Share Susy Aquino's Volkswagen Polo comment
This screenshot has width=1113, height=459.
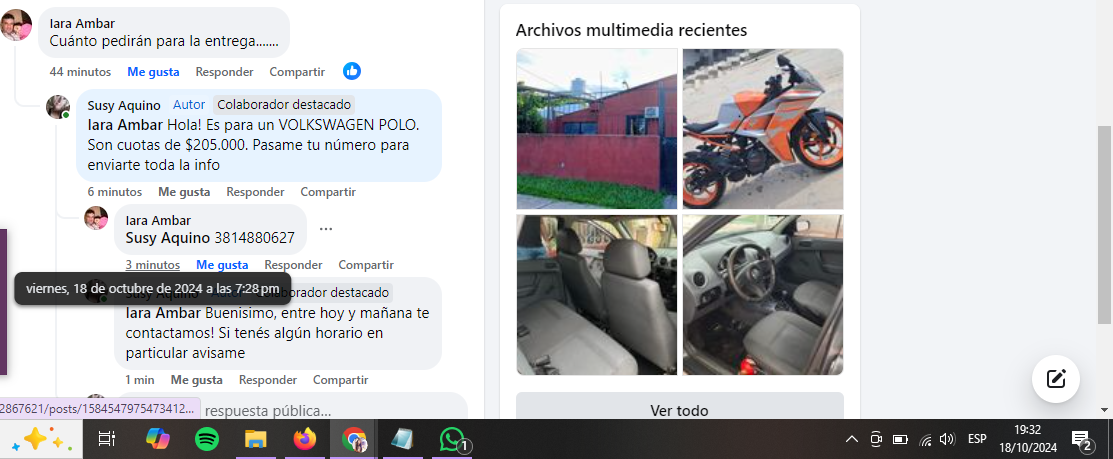pos(328,192)
